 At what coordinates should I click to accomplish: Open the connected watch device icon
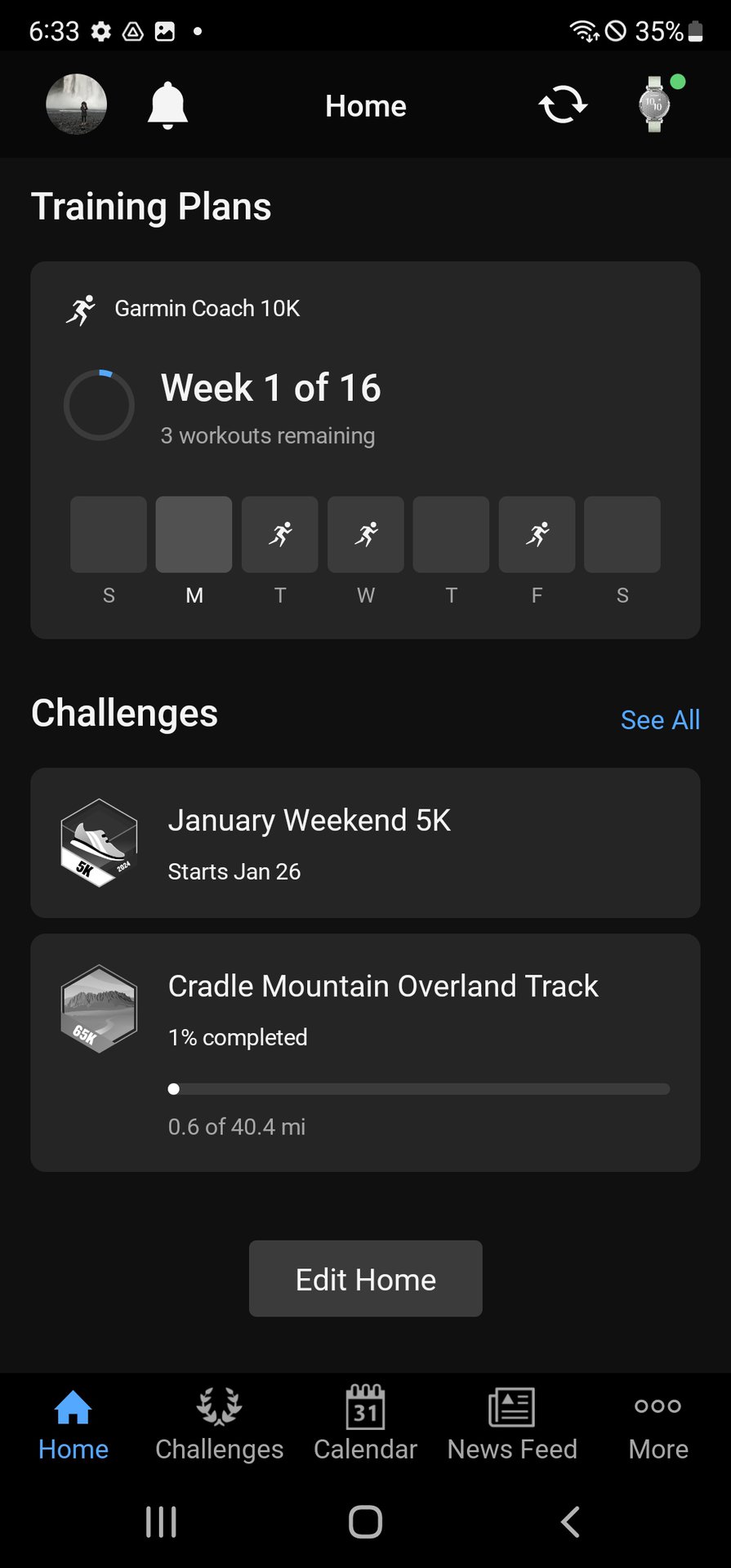(655, 105)
